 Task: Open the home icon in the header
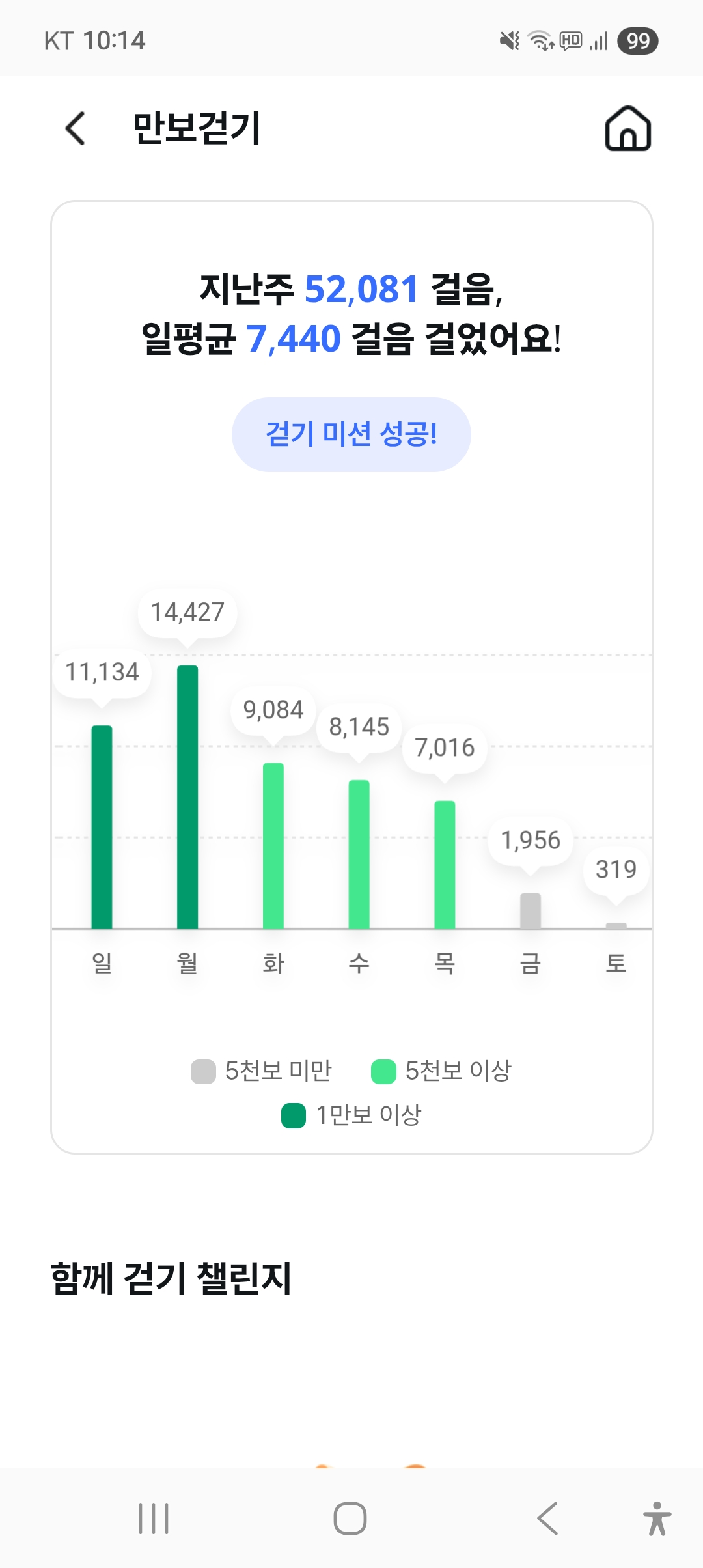627,128
